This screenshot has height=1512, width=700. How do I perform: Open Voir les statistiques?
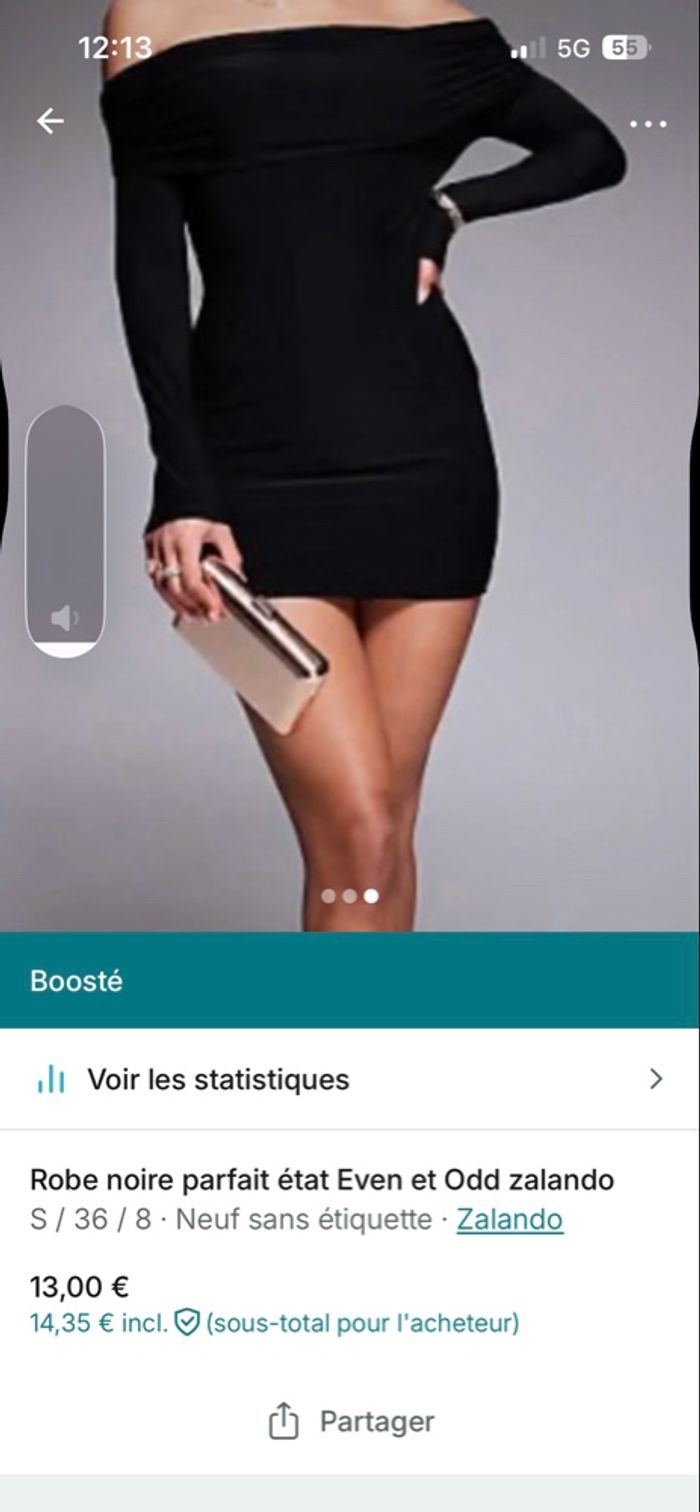350,1079
